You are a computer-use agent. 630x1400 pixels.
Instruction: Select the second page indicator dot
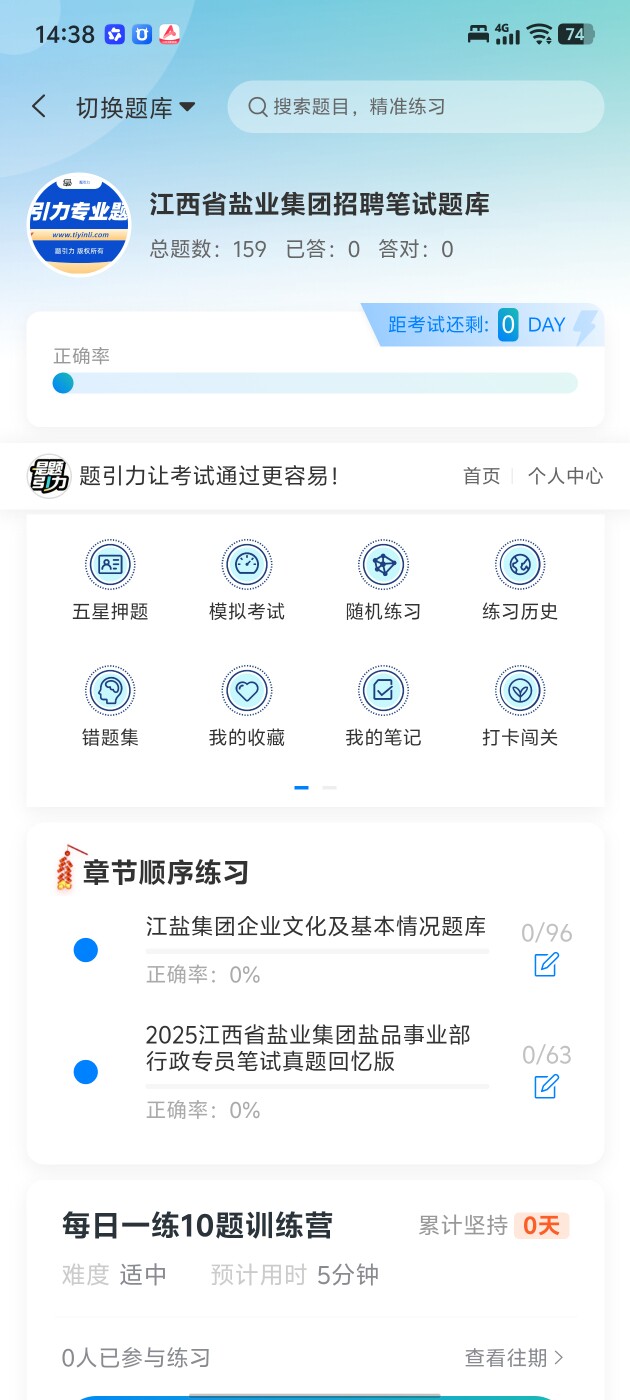[330, 788]
